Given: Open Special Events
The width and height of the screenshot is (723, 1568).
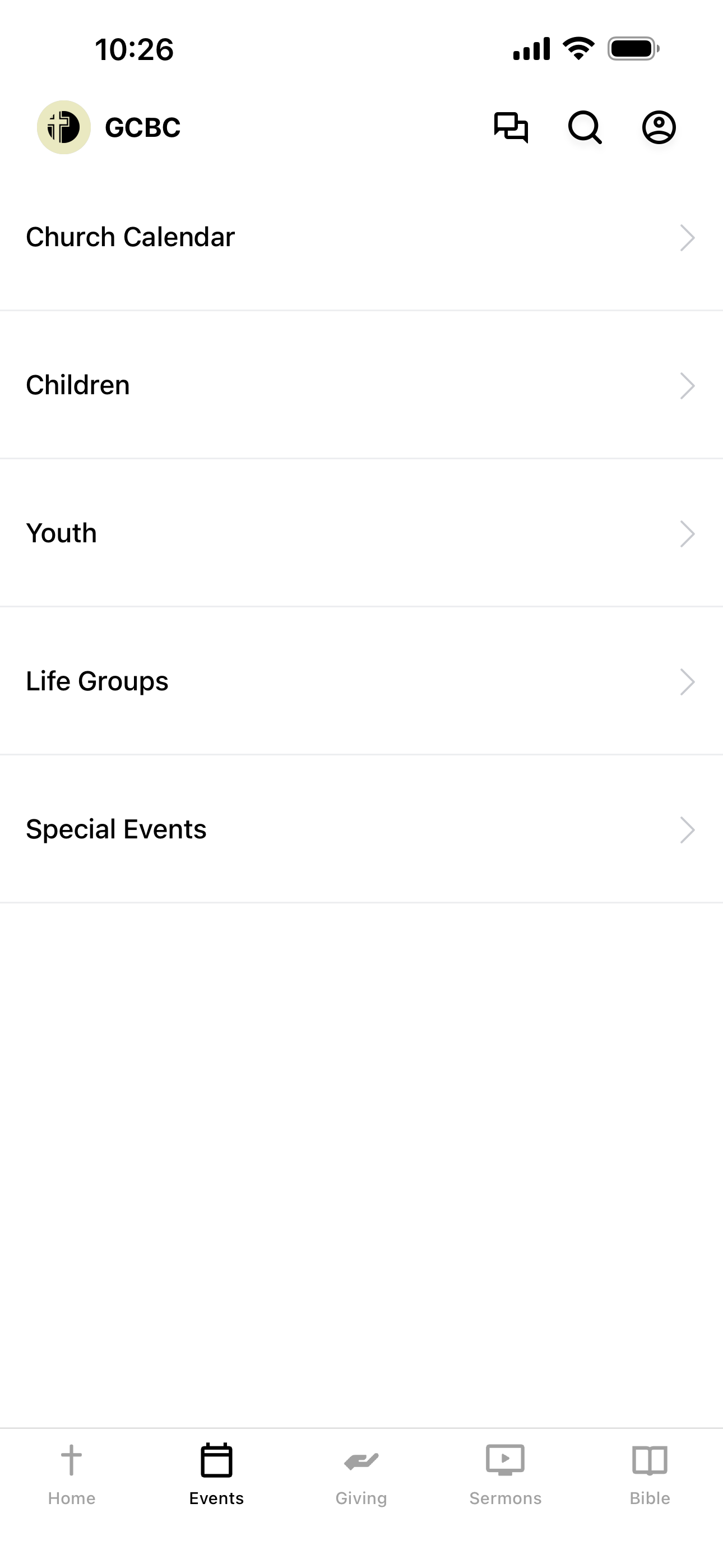Looking at the screenshot, I should [361, 829].
